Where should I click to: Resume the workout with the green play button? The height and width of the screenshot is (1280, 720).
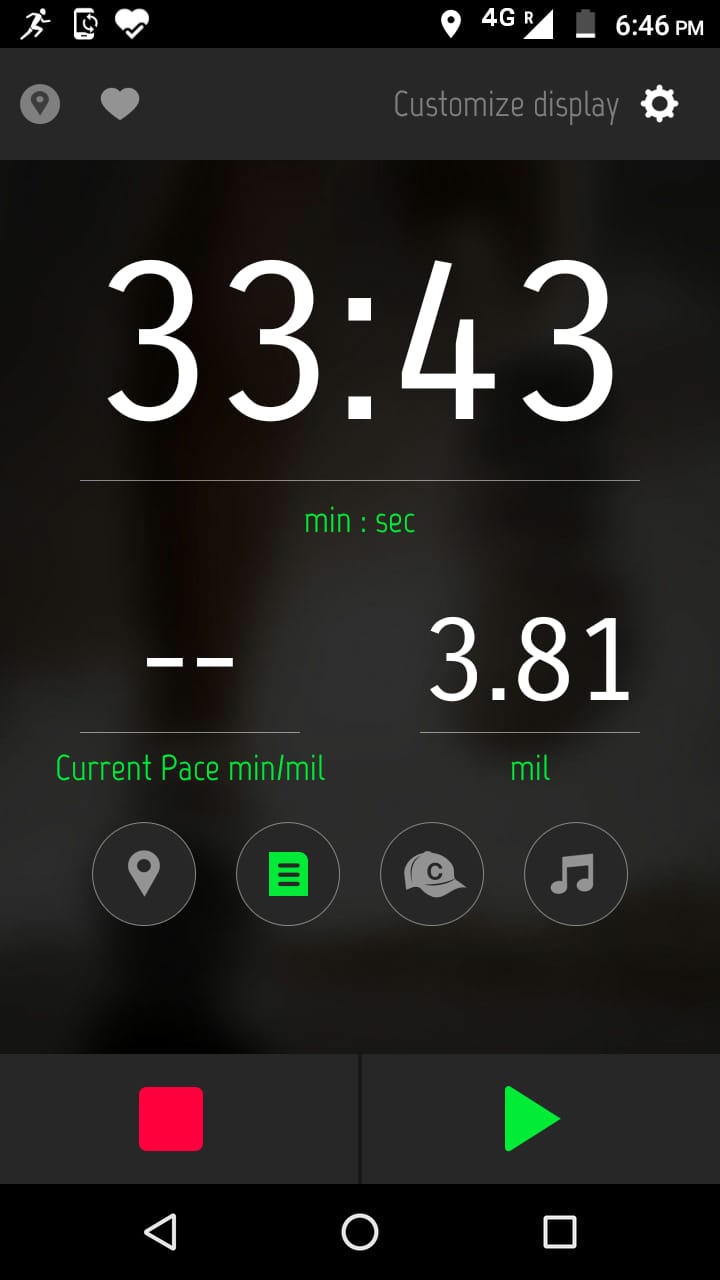532,1119
